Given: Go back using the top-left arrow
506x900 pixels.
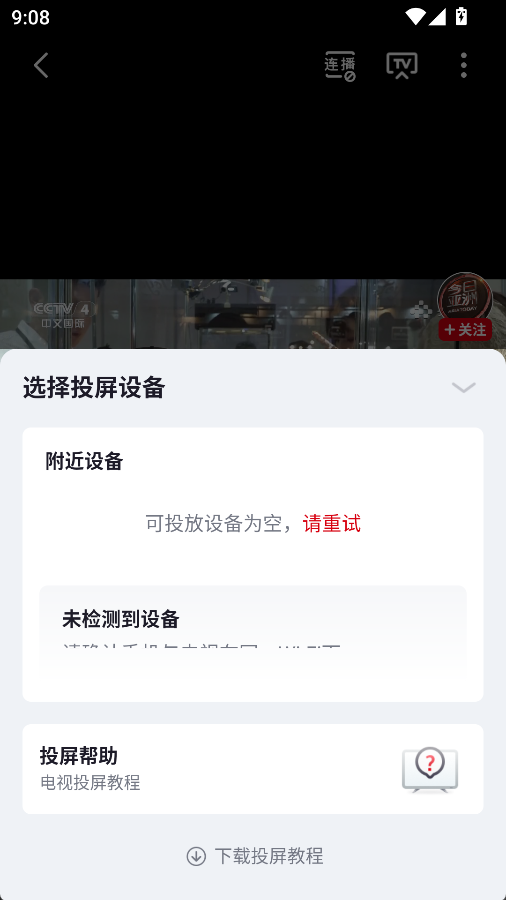Looking at the screenshot, I should click(41, 65).
